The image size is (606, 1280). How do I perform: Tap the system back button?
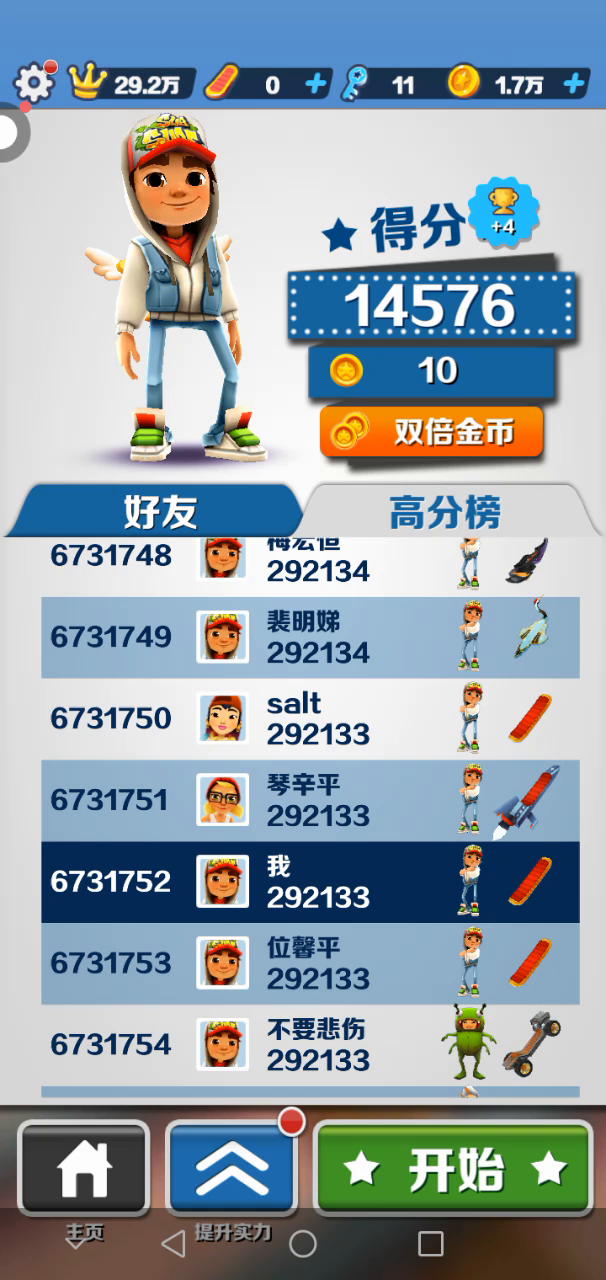point(173,1244)
